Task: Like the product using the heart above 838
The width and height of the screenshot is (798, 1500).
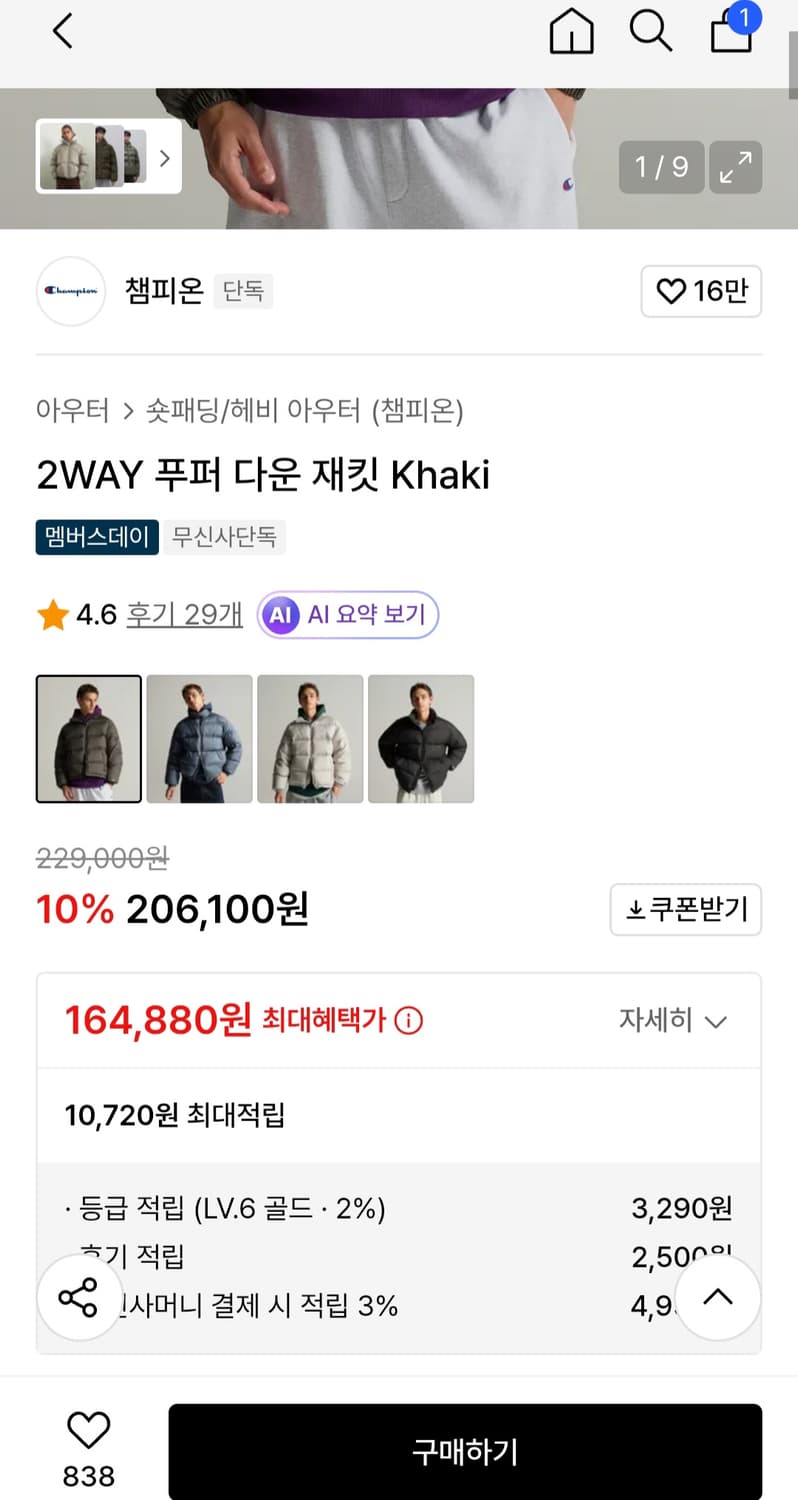Action: [x=88, y=1432]
